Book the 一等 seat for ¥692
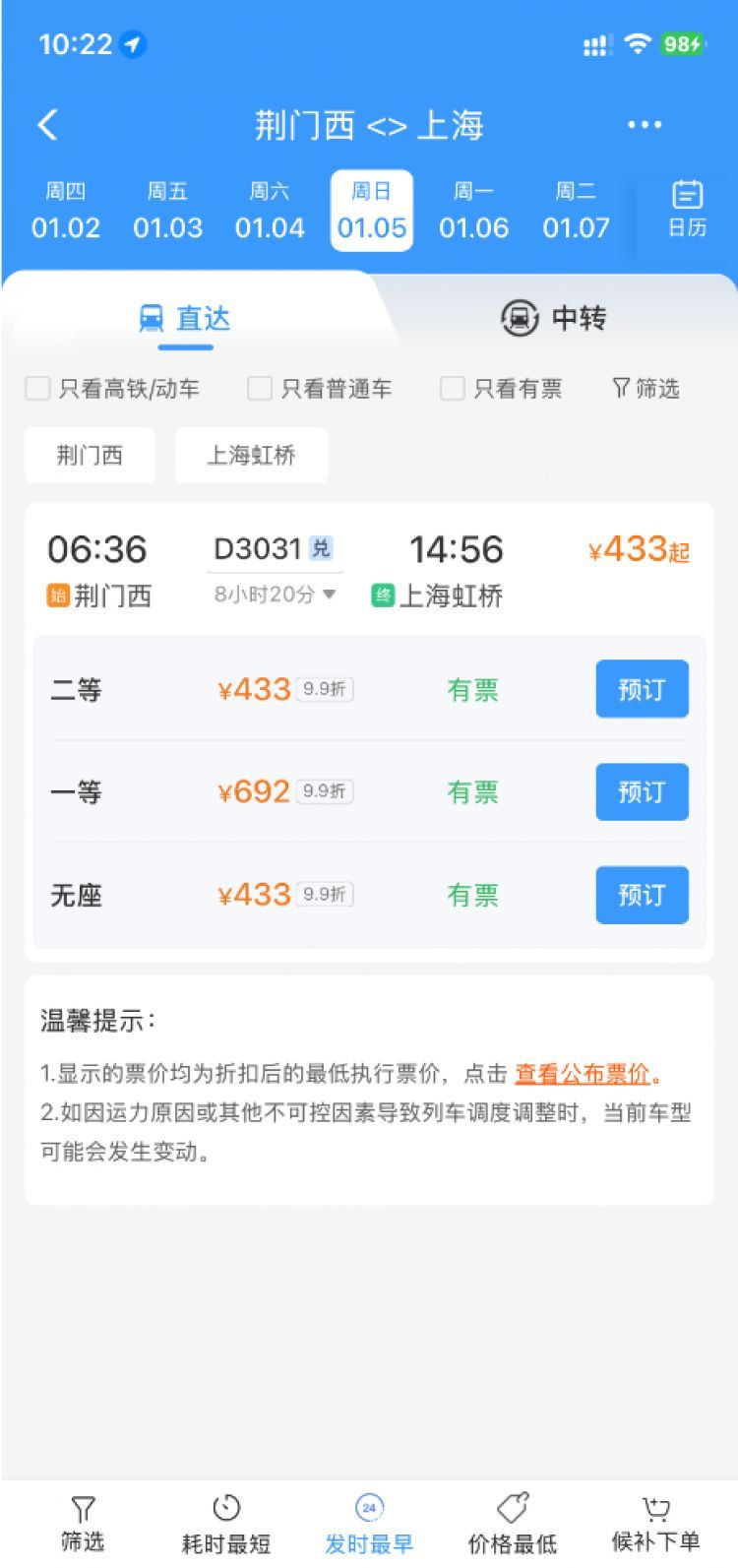 (642, 791)
